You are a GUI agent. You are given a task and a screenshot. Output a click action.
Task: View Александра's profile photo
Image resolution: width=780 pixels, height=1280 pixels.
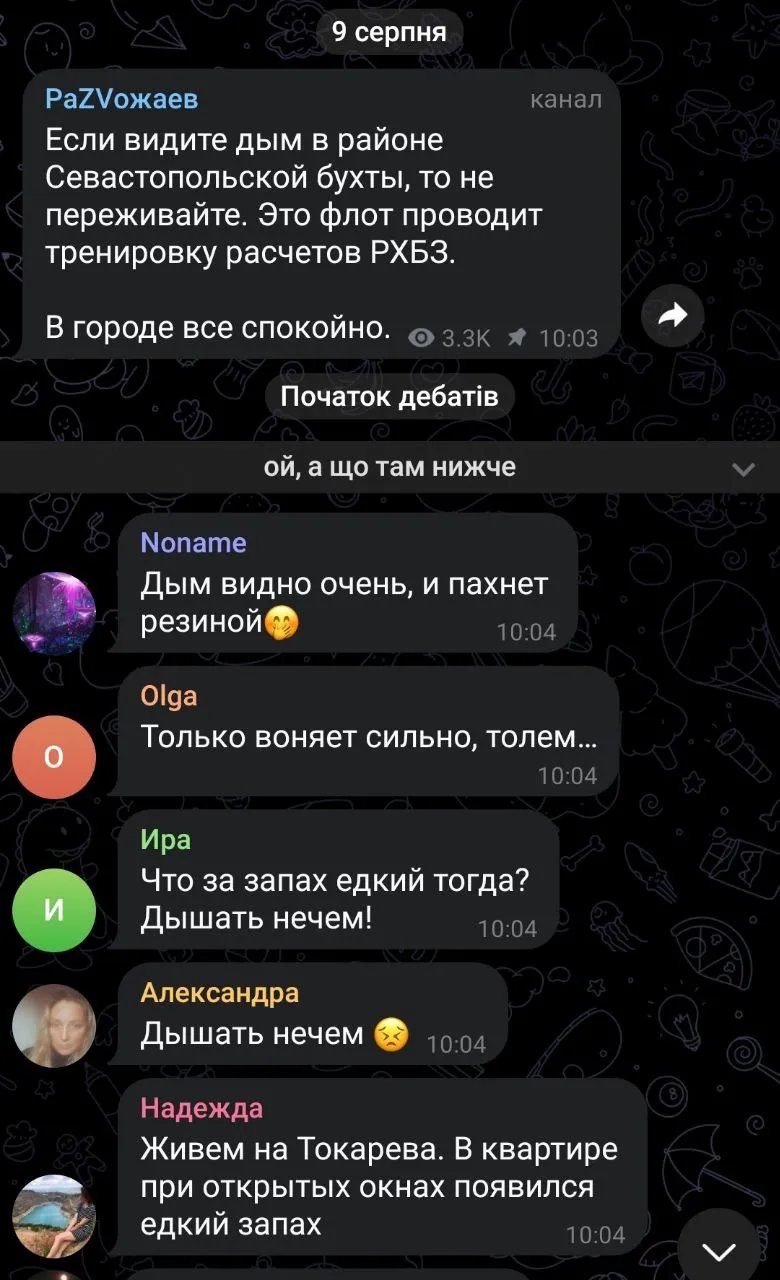coord(54,1025)
